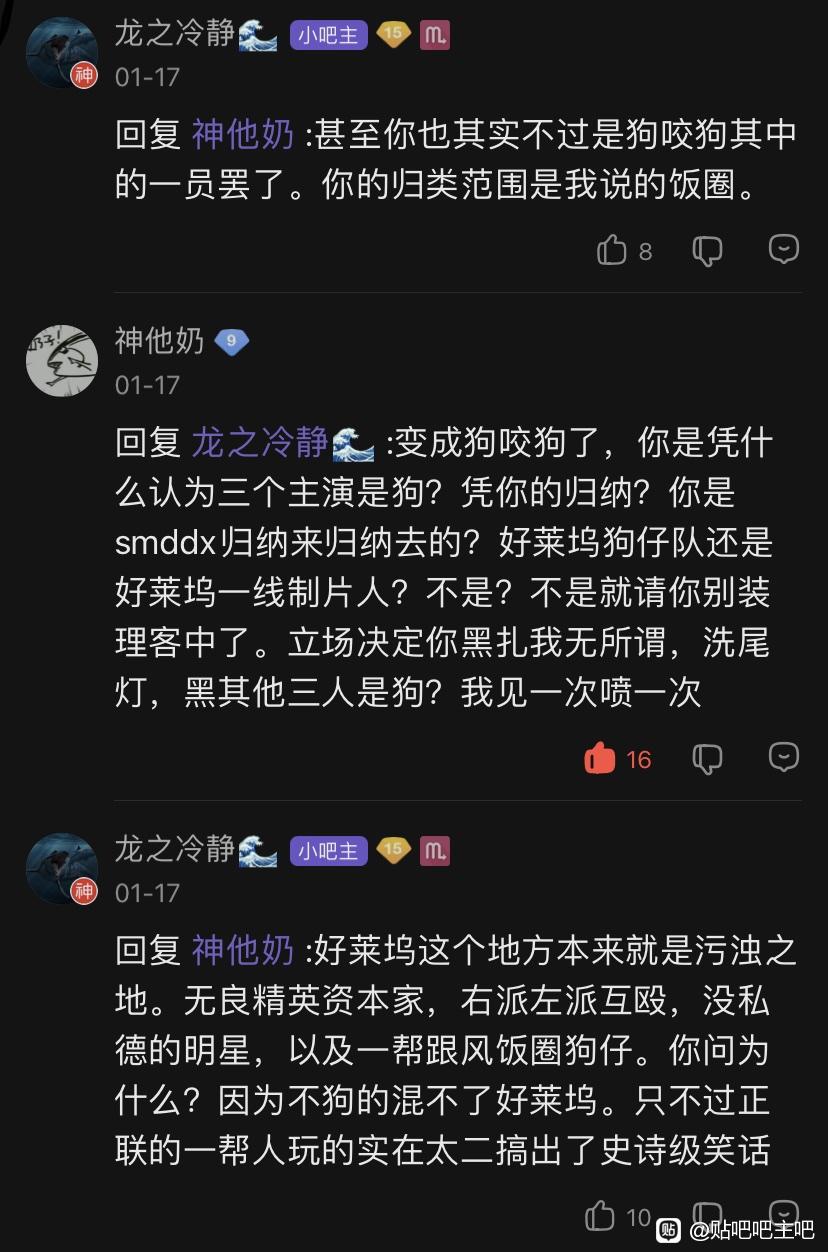
Task: Dislike 神他奶's comment
Action: click(708, 758)
